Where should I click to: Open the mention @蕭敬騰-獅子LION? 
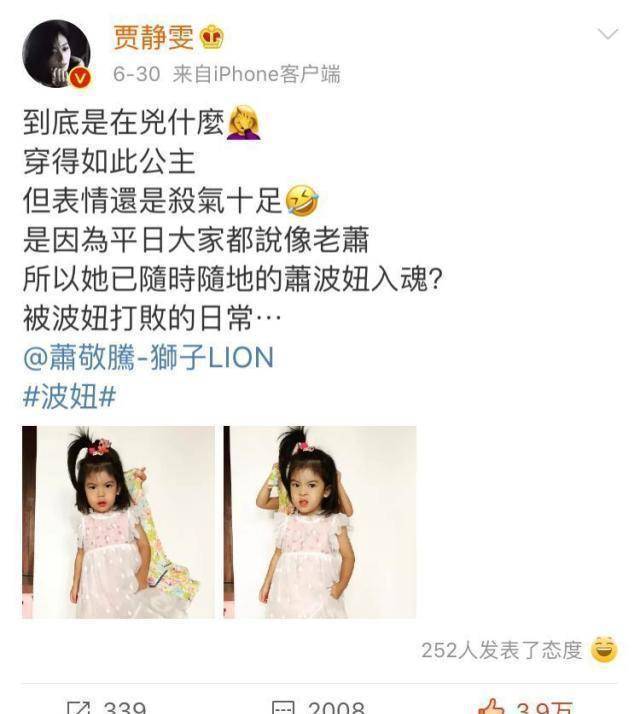coord(147,357)
